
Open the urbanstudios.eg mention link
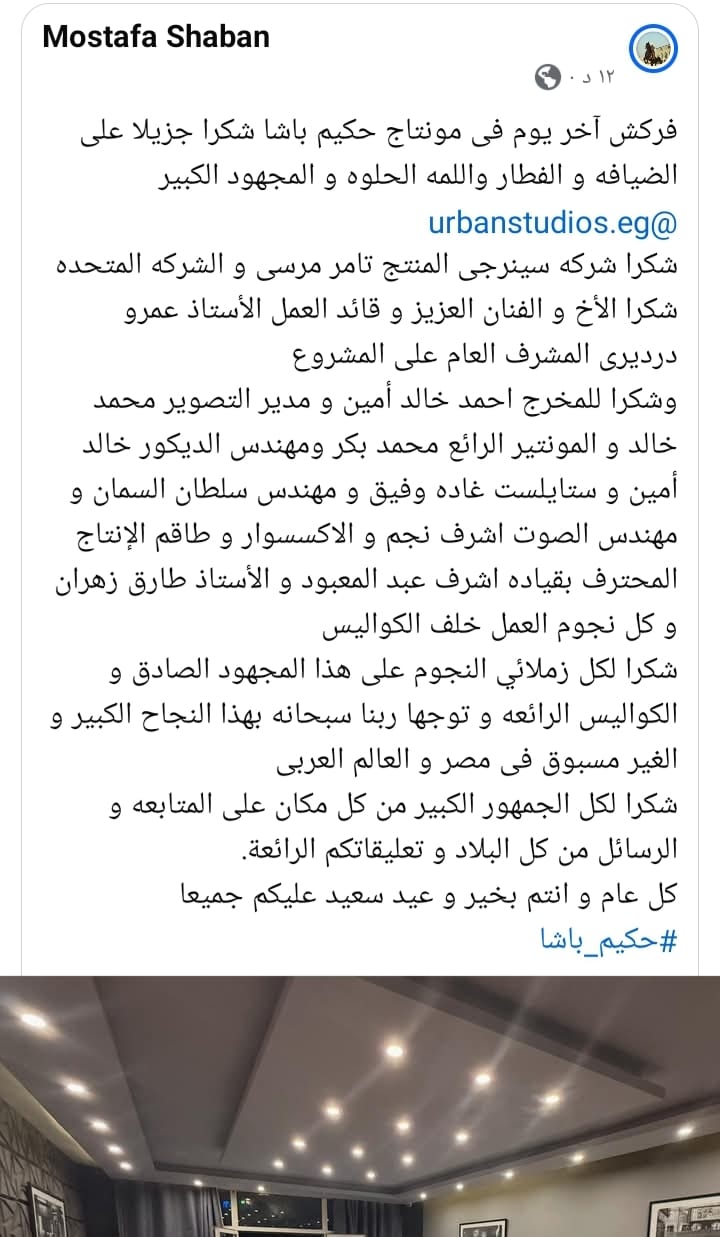point(553,221)
